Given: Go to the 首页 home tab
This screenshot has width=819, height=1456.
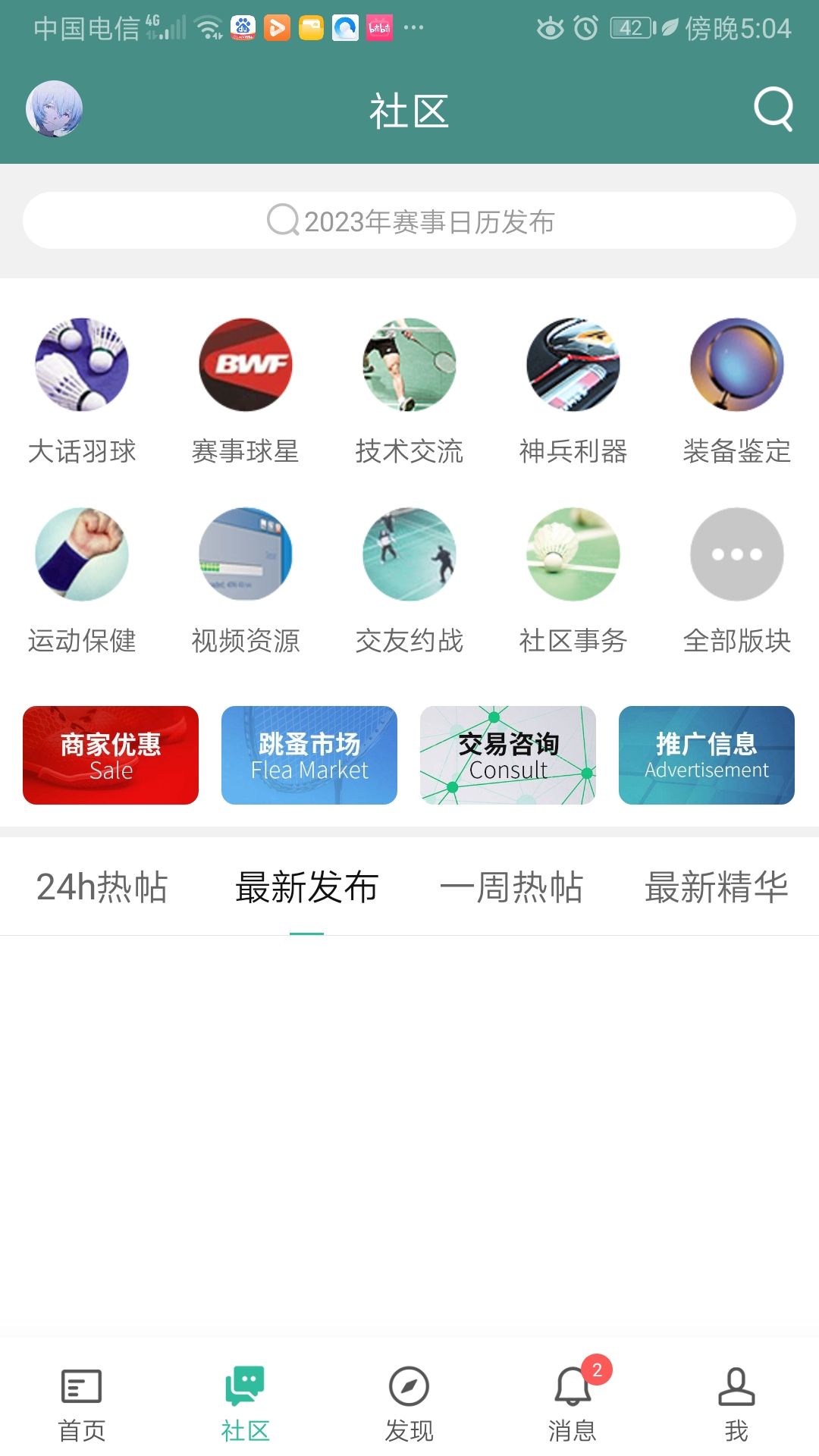Looking at the screenshot, I should click(x=82, y=1403).
